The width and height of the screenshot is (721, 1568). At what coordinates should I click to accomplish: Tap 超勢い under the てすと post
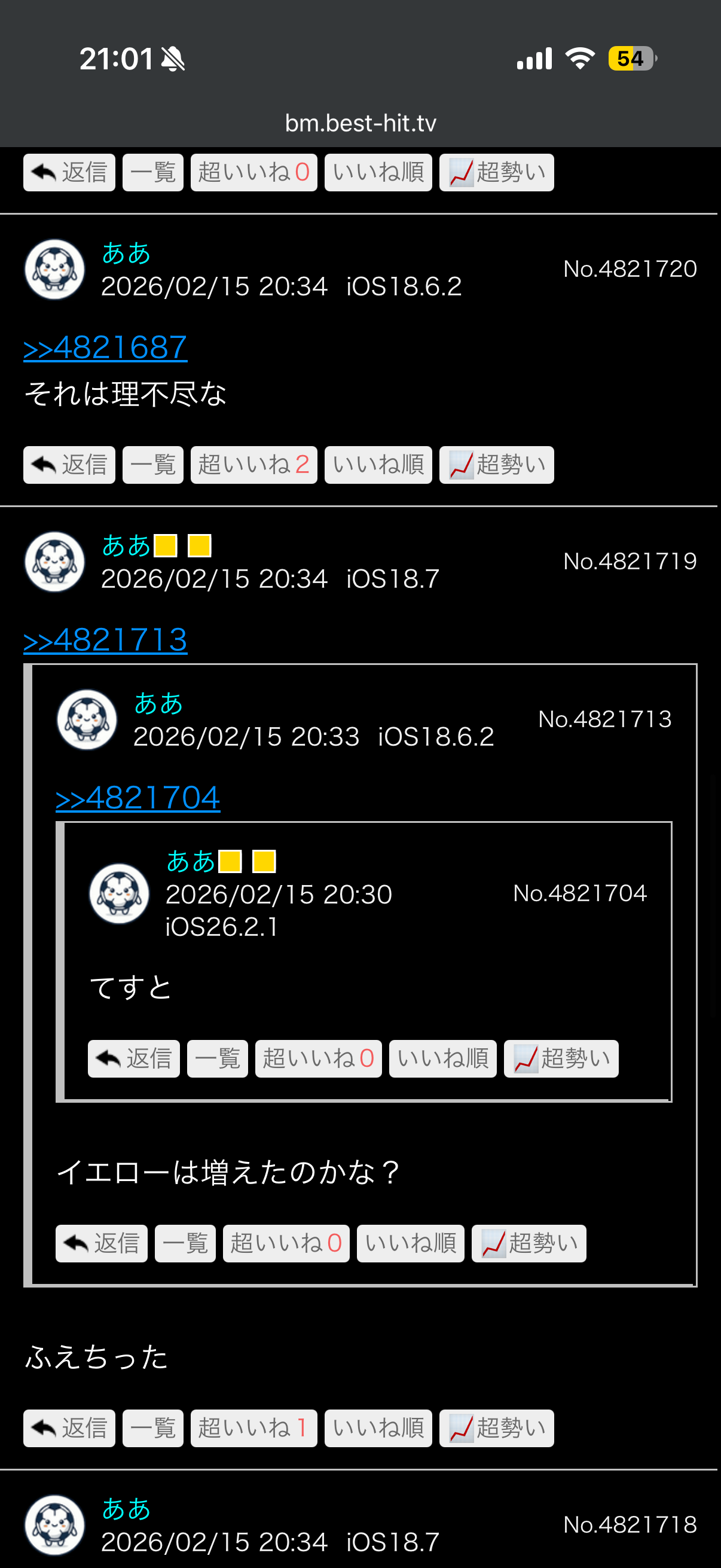[561, 1058]
